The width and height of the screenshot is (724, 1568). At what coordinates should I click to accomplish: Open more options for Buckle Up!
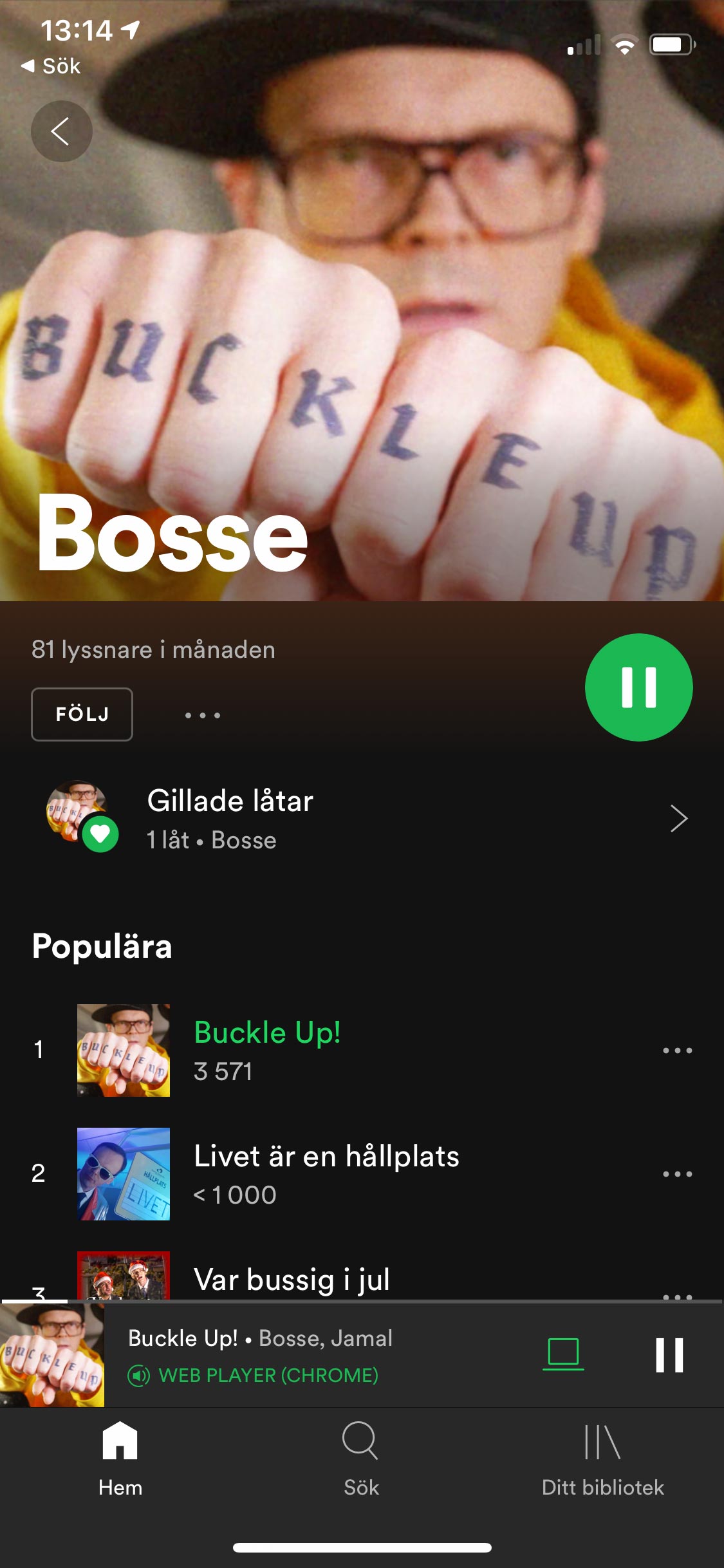click(677, 1050)
